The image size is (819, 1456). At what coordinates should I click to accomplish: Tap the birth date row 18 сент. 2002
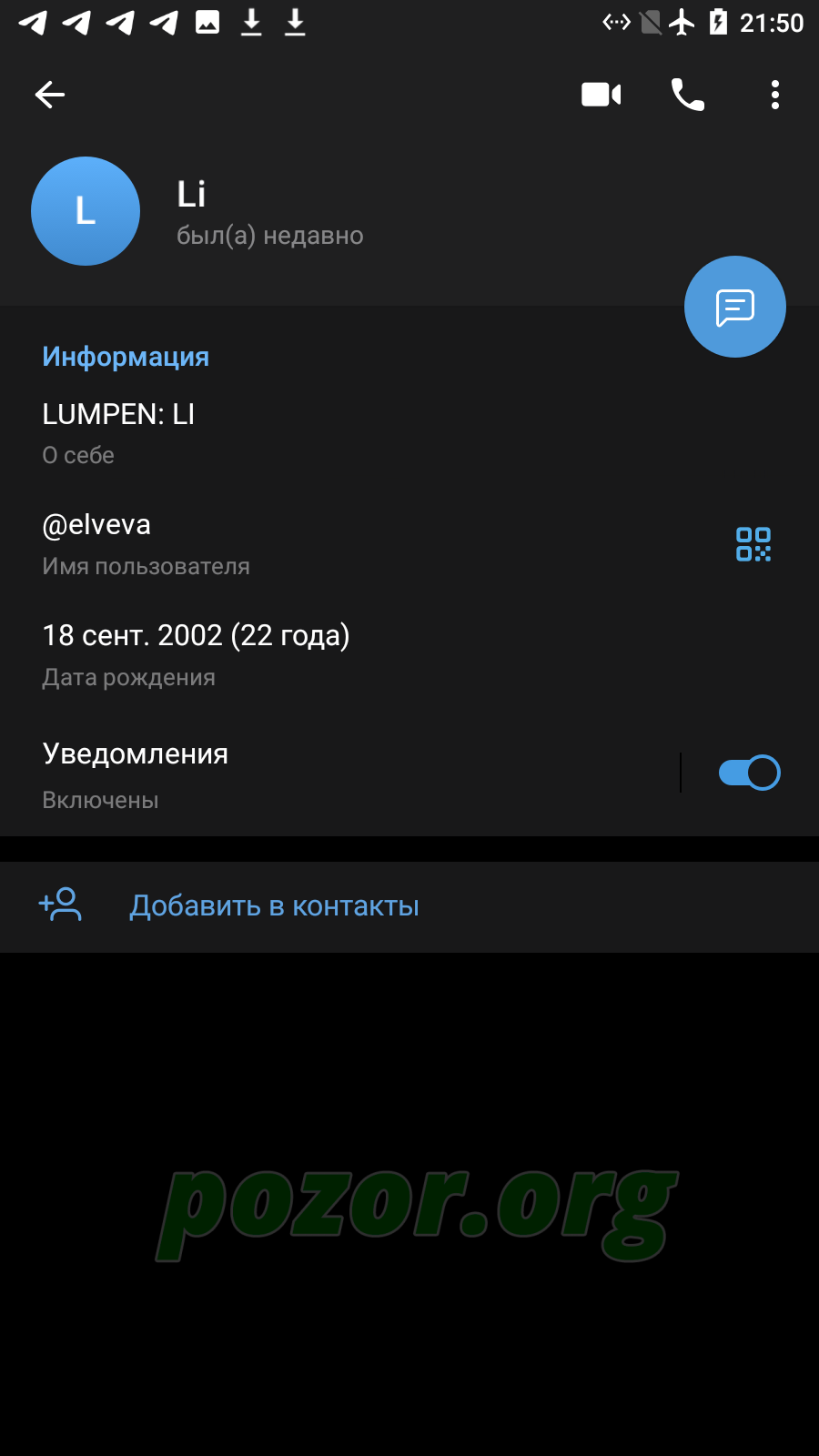pyautogui.click(x=409, y=655)
